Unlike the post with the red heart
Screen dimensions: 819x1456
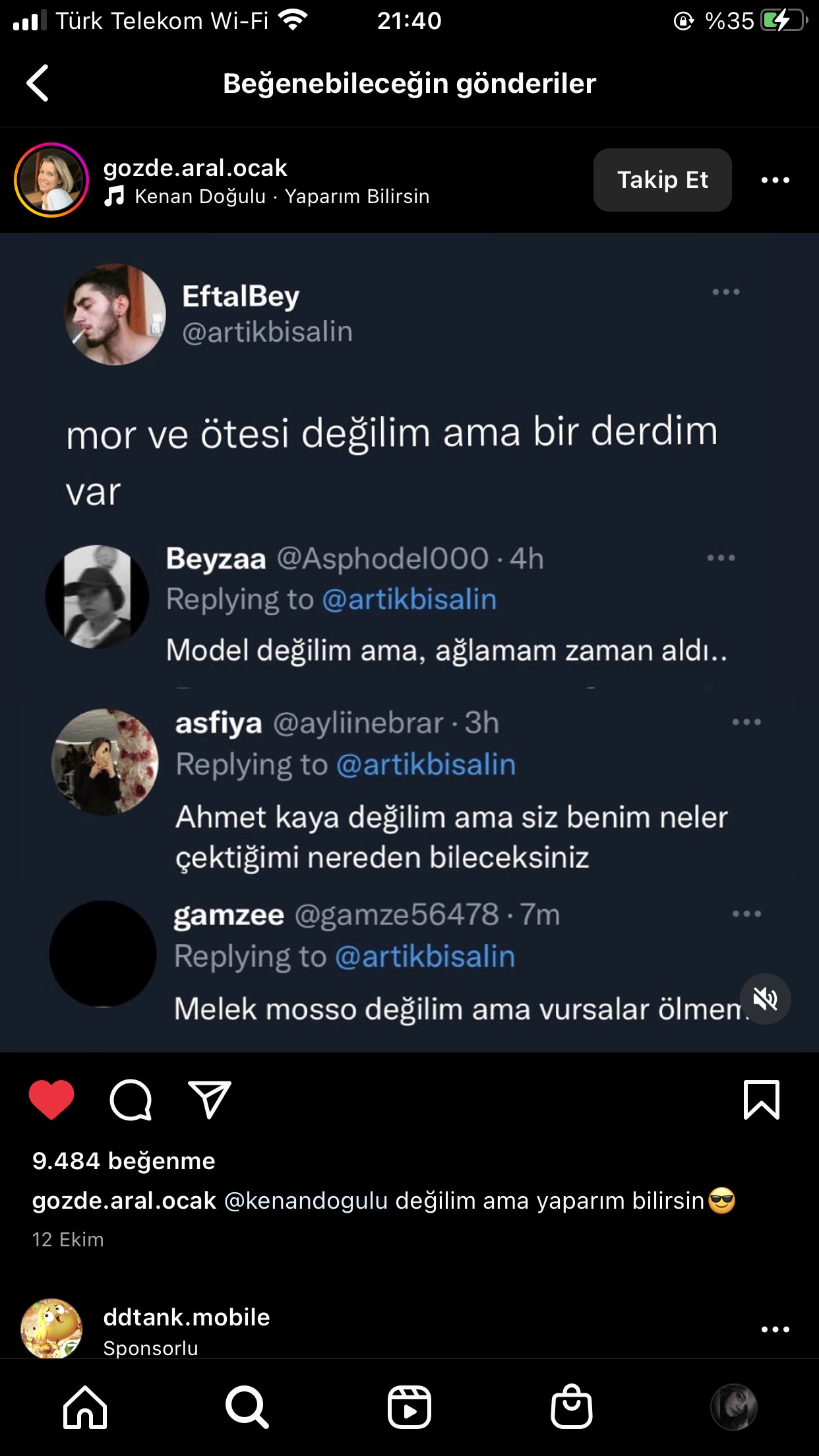pos(51,1099)
